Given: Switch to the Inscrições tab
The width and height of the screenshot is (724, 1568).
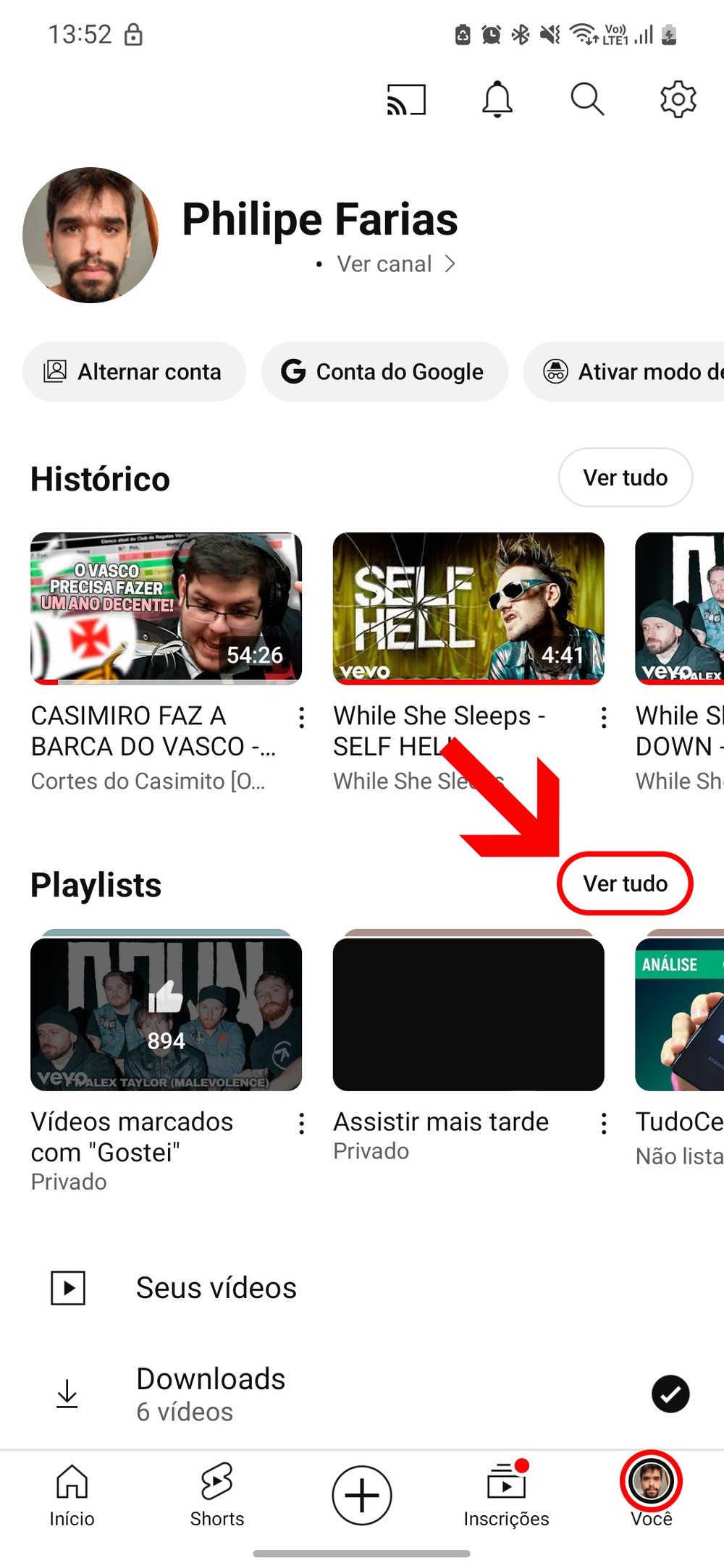Looking at the screenshot, I should pos(506,1495).
